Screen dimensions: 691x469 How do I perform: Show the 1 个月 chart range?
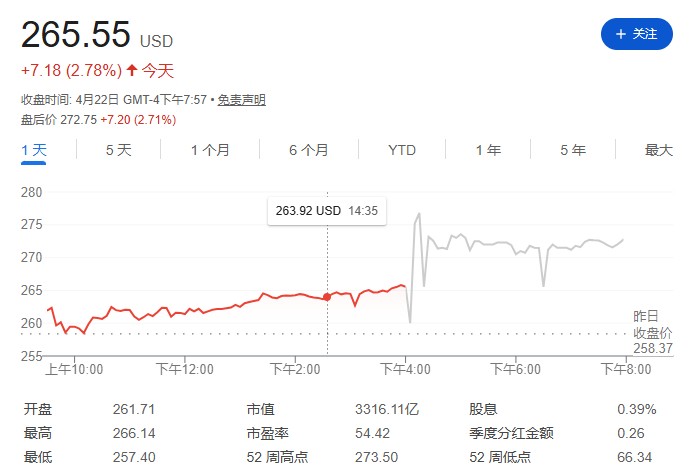[x=210, y=150]
